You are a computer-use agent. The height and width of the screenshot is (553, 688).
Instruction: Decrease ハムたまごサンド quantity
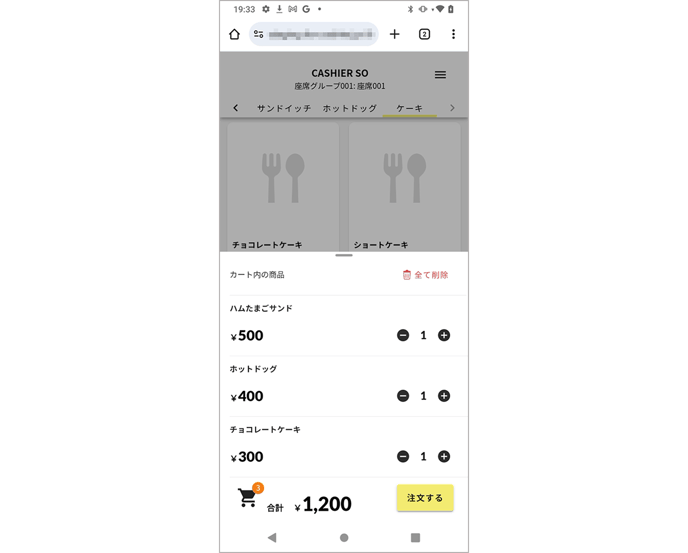coord(403,335)
